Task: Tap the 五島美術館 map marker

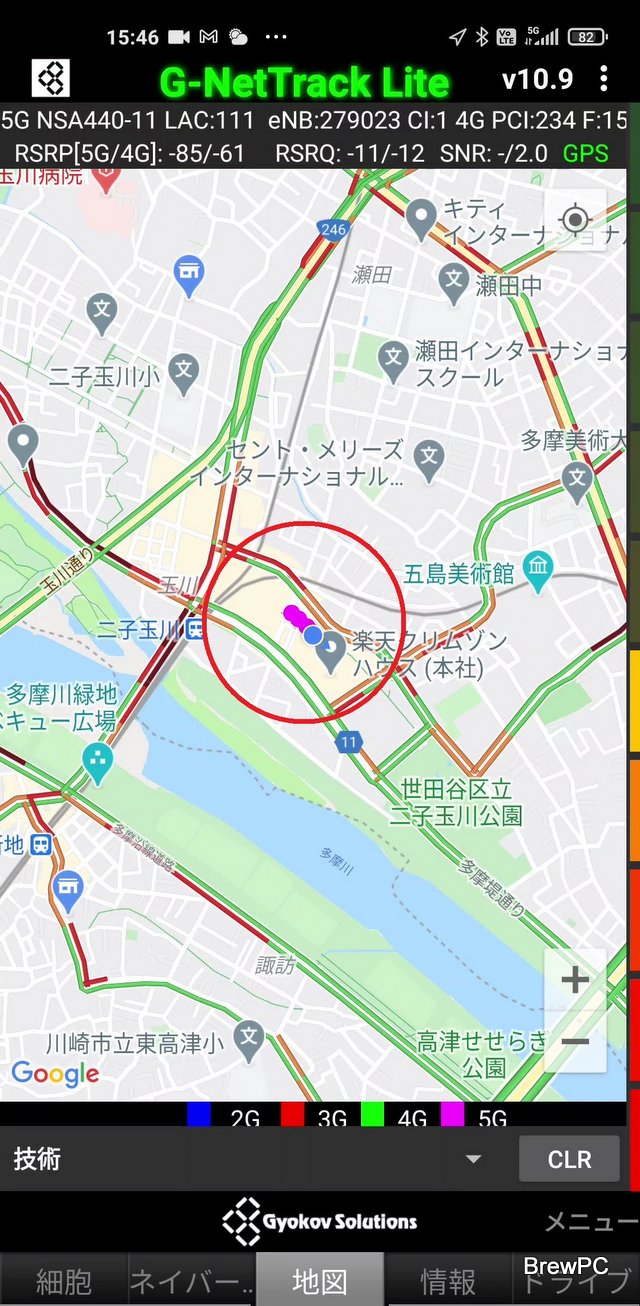Action: pyautogui.click(x=538, y=571)
